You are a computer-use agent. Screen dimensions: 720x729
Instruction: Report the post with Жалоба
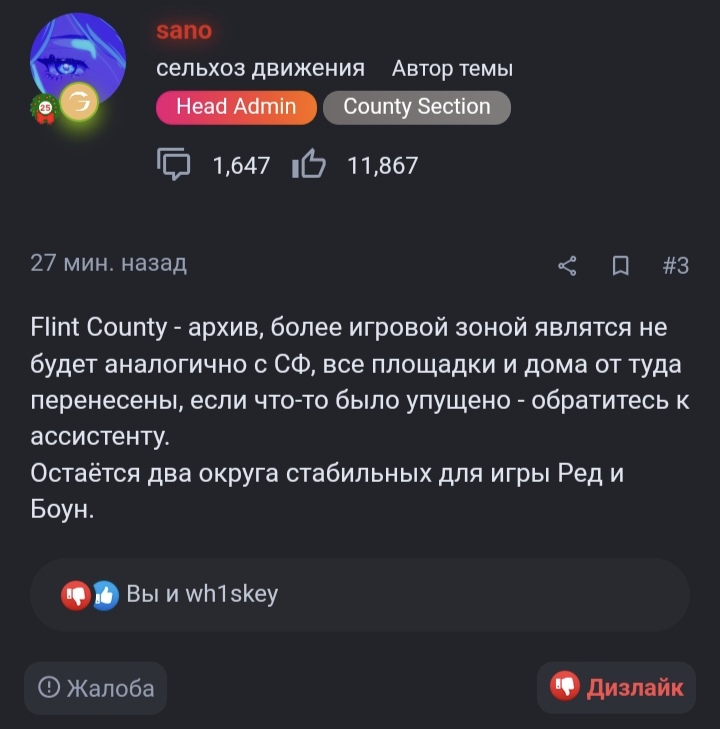point(96,688)
